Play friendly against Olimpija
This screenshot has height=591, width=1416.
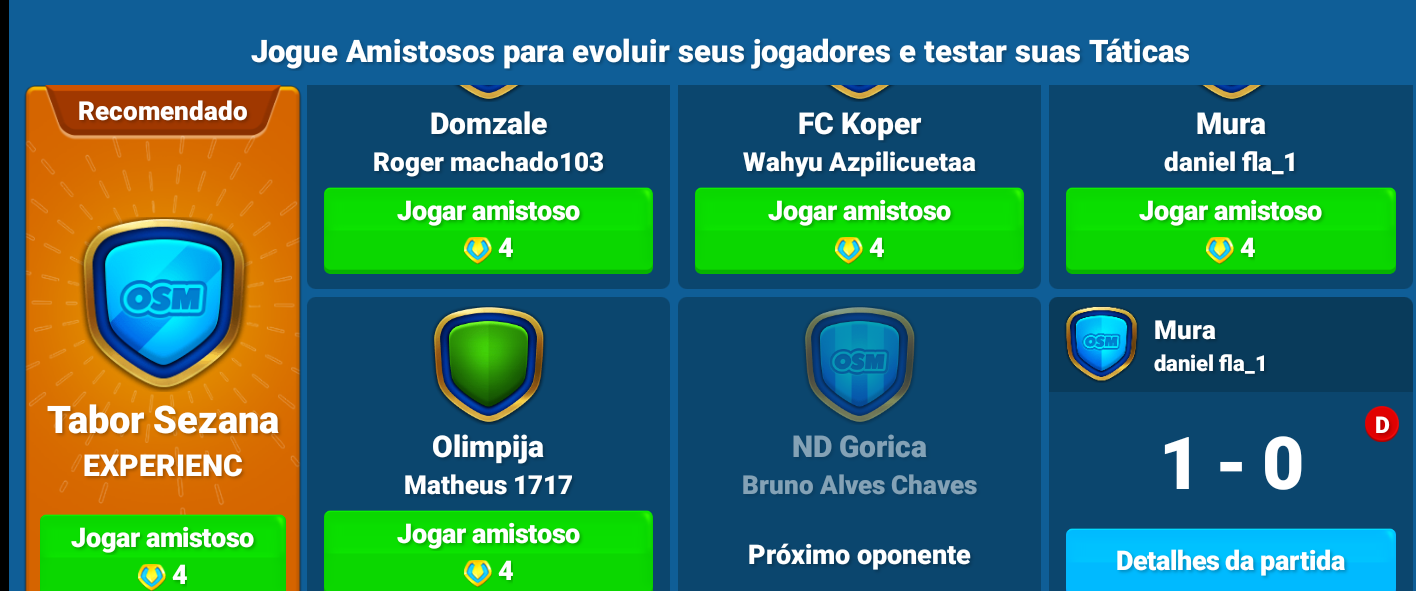pos(488,550)
